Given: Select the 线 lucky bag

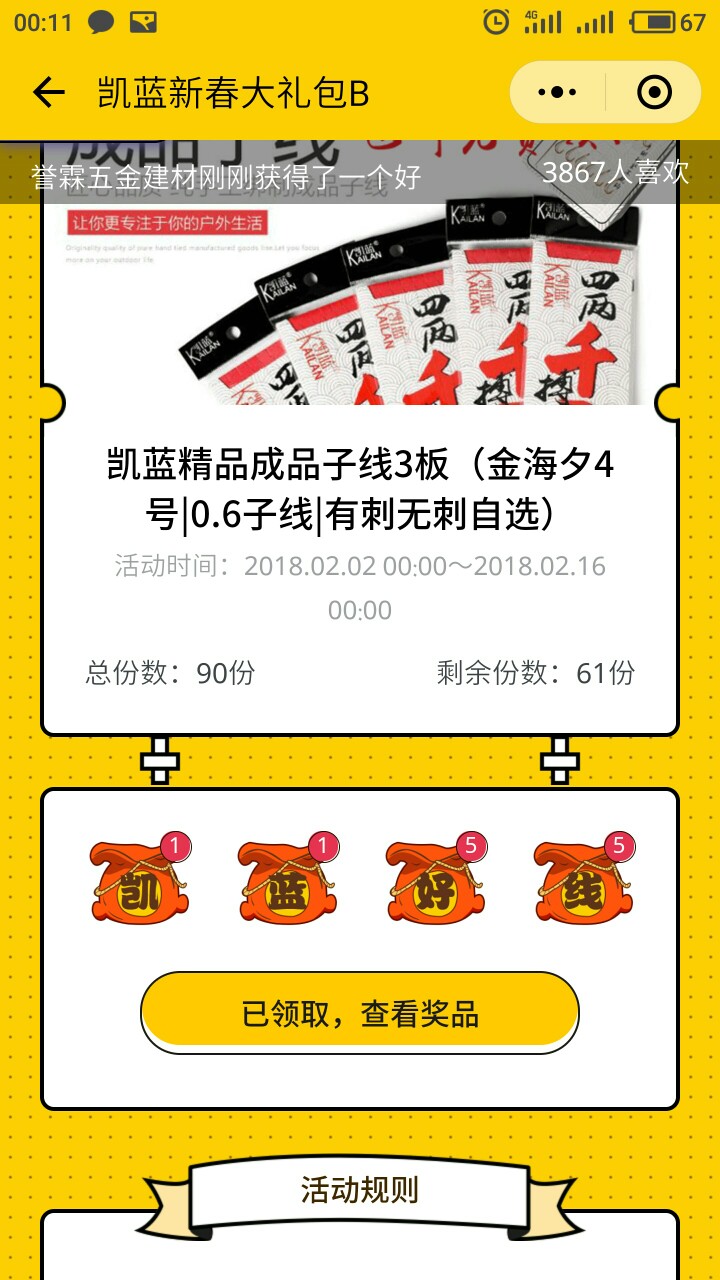Looking at the screenshot, I should pos(582,881).
